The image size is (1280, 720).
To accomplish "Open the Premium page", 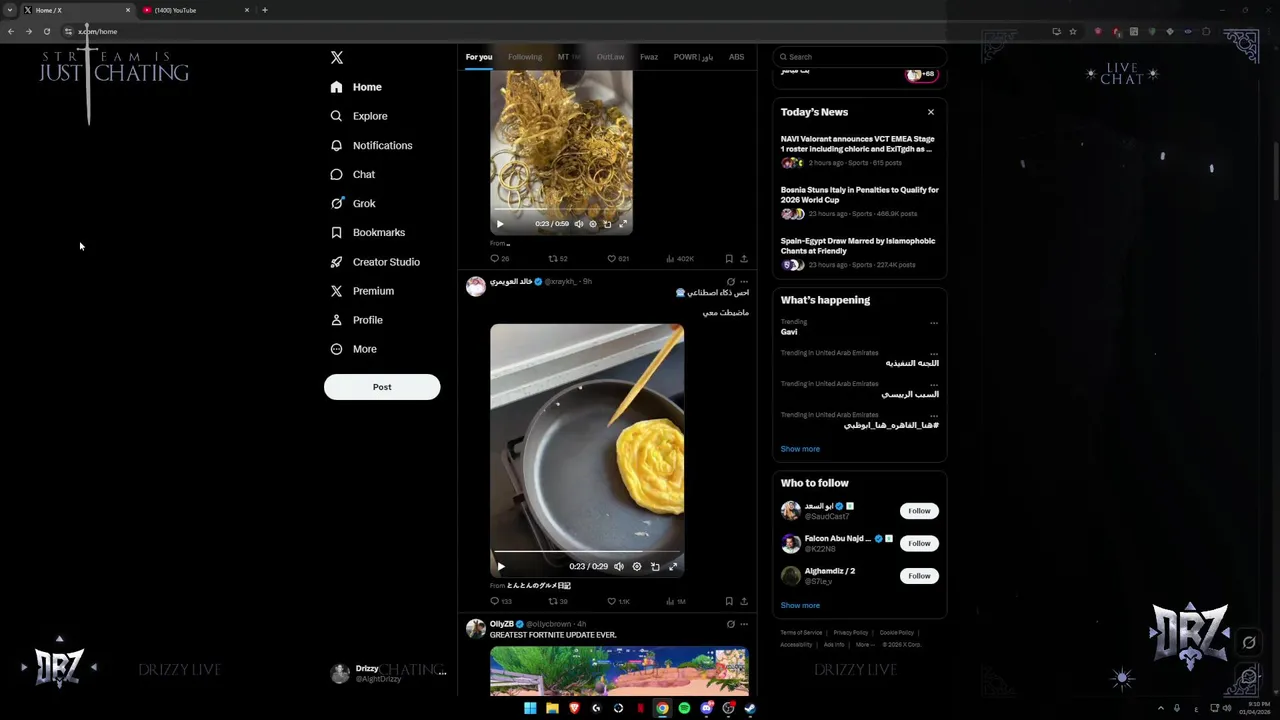I will pos(372,291).
